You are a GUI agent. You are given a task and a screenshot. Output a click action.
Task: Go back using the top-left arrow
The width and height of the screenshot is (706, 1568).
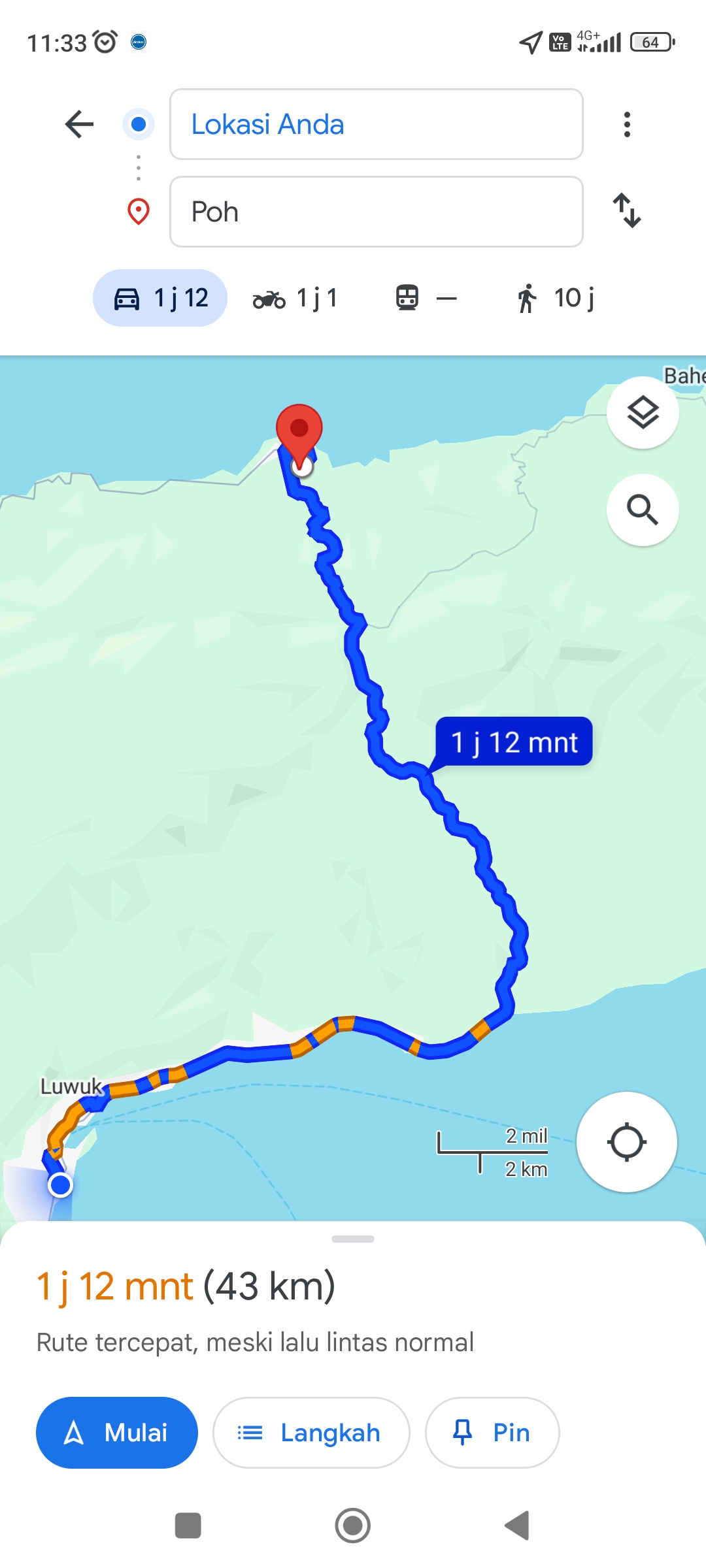click(x=80, y=124)
